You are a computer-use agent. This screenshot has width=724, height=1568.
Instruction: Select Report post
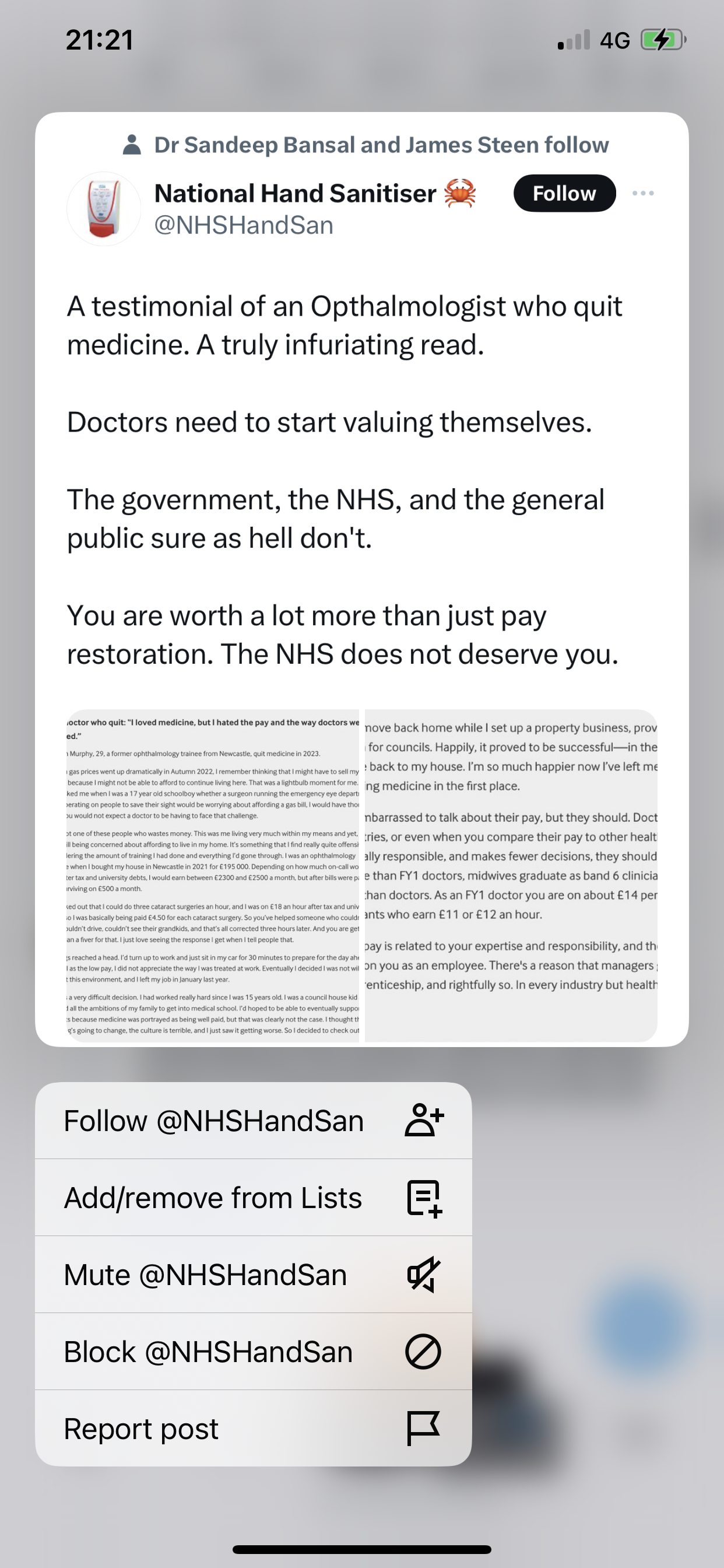pyautogui.click(x=253, y=1428)
